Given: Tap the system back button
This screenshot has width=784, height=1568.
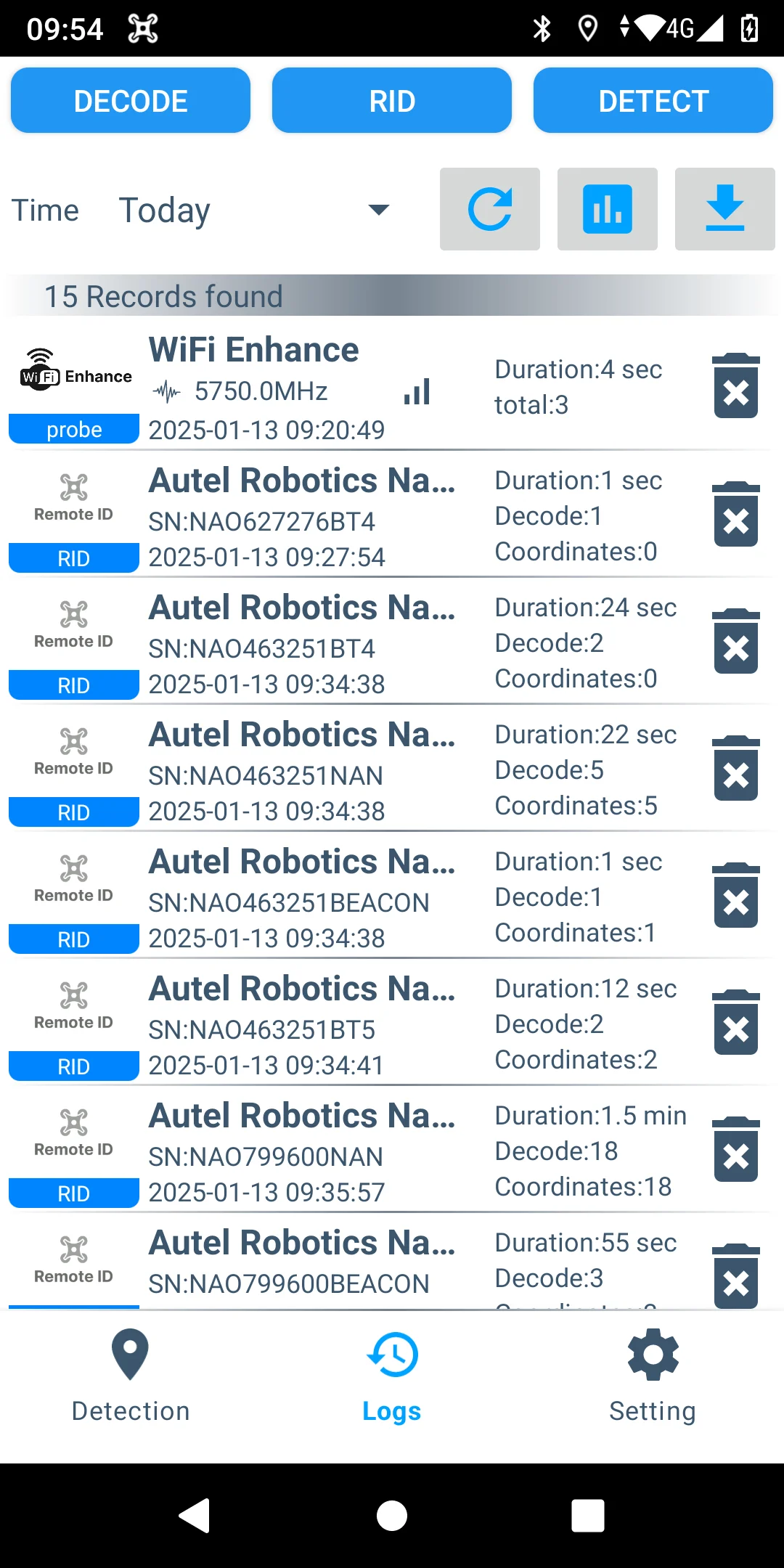Looking at the screenshot, I should point(195,1515).
